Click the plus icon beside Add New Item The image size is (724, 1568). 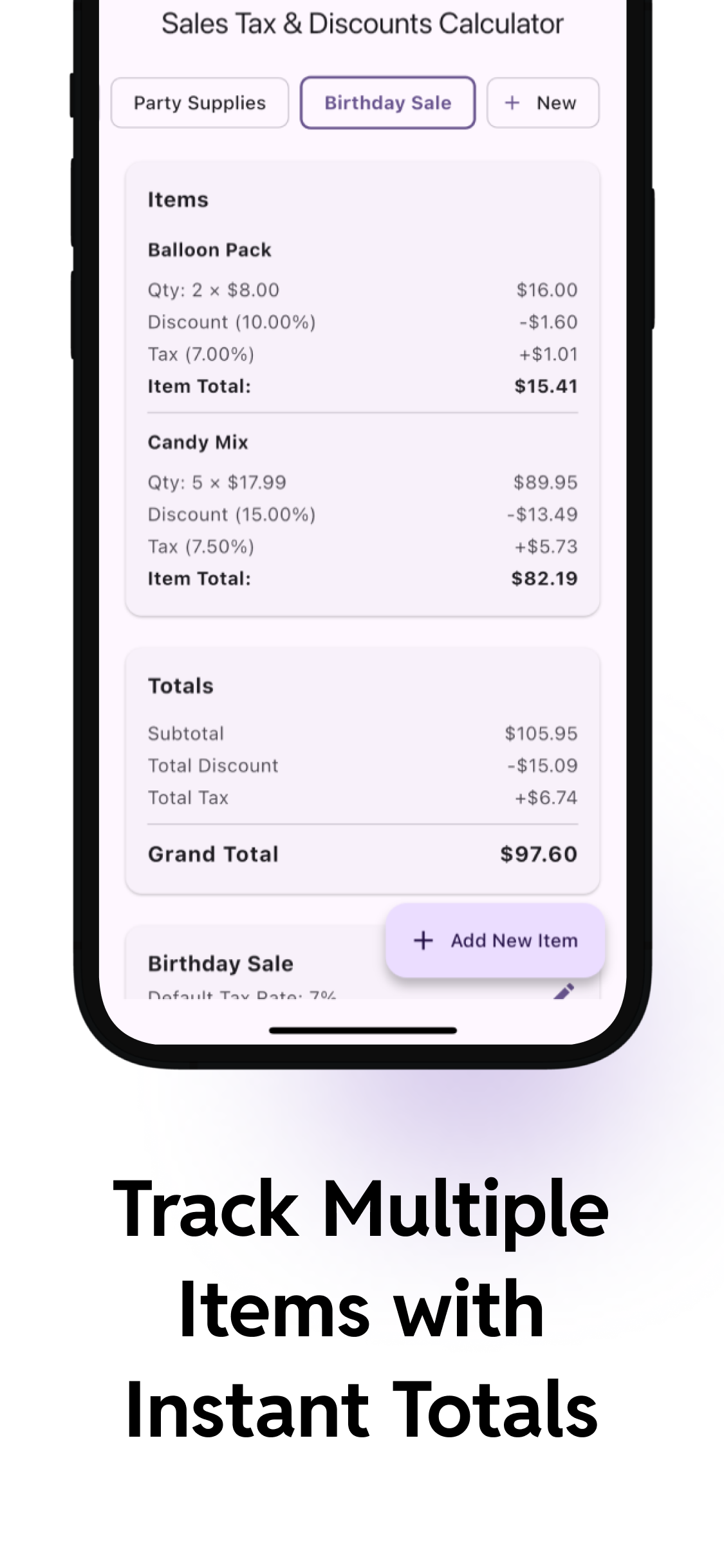pos(422,940)
